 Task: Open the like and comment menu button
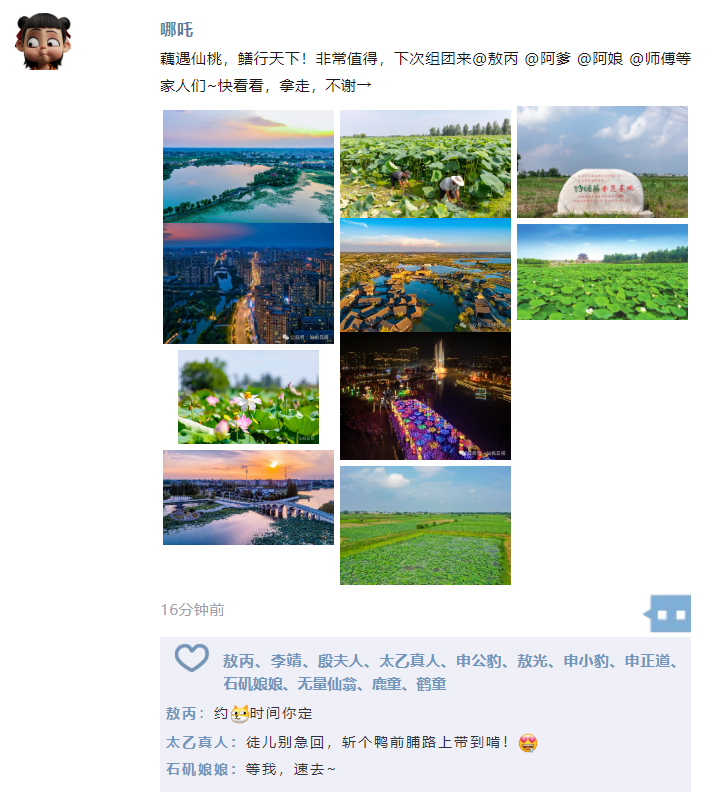pyautogui.click(x=669, y=614)
